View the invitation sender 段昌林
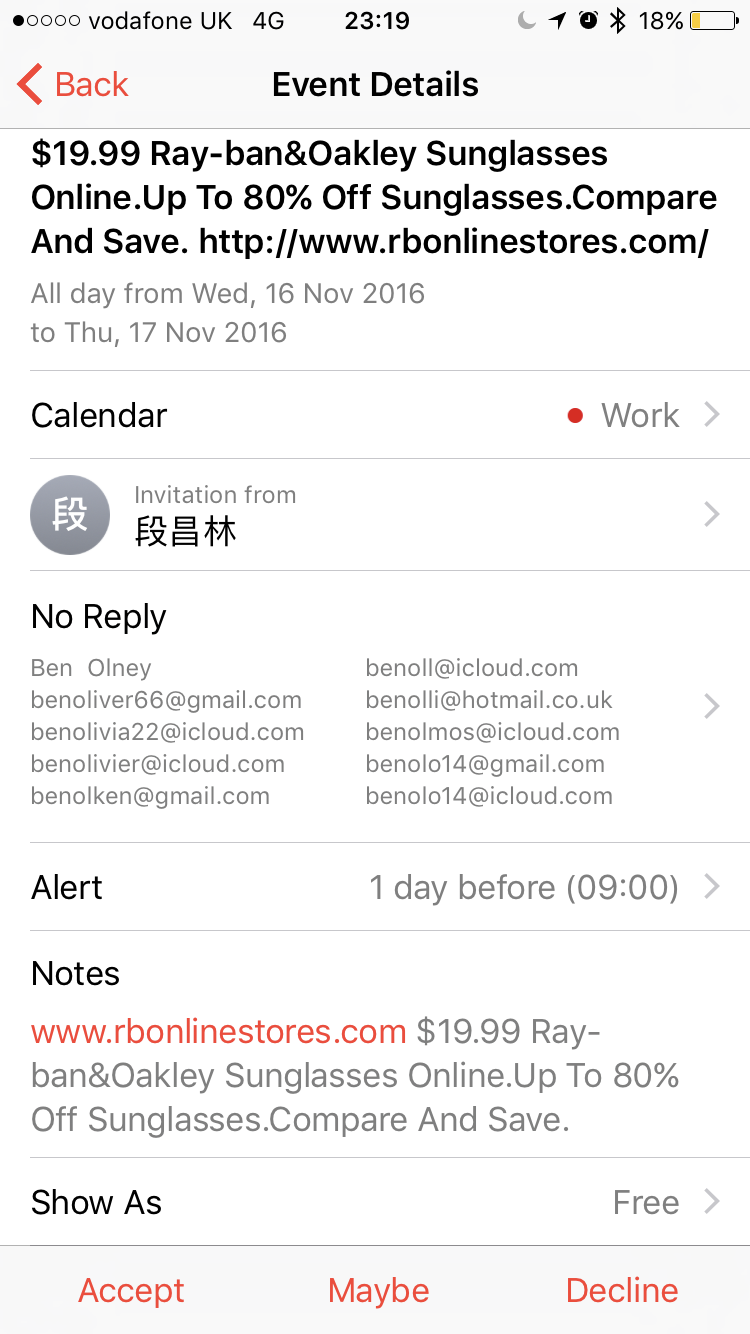 click(375, 515)
